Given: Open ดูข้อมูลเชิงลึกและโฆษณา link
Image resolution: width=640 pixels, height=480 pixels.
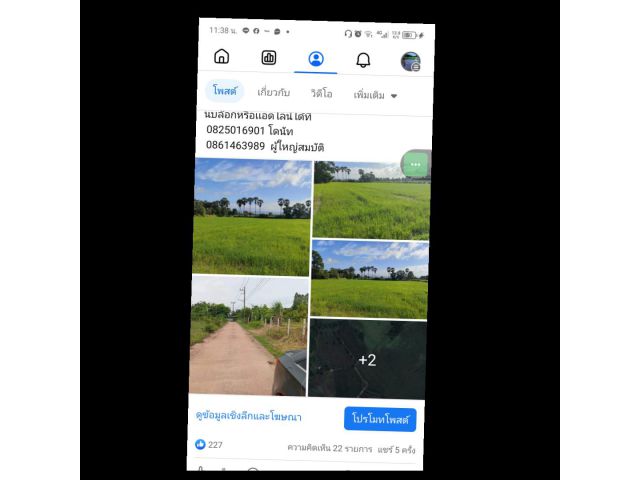Looking at the screenshot, I should [x=249, y=416].
